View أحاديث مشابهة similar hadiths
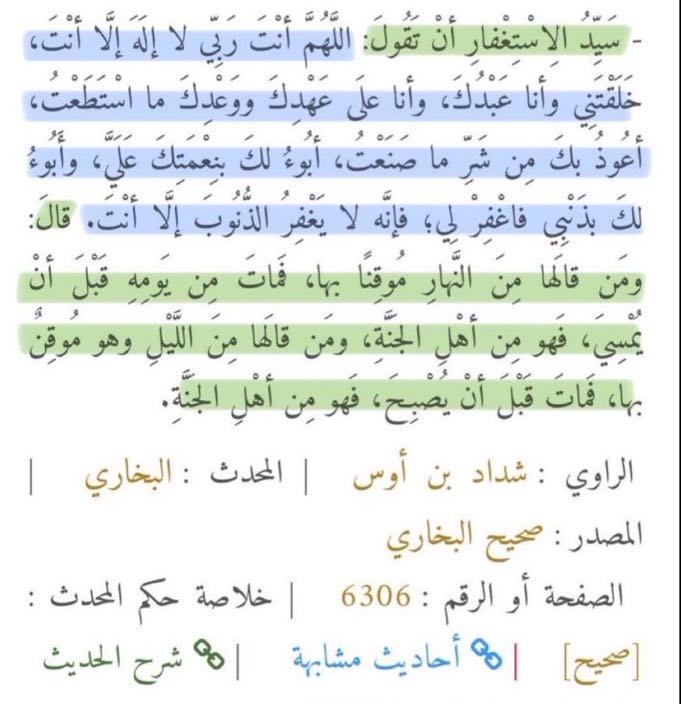Image resolution: width=681 pixels, height=704 pixels. point(386,660)
